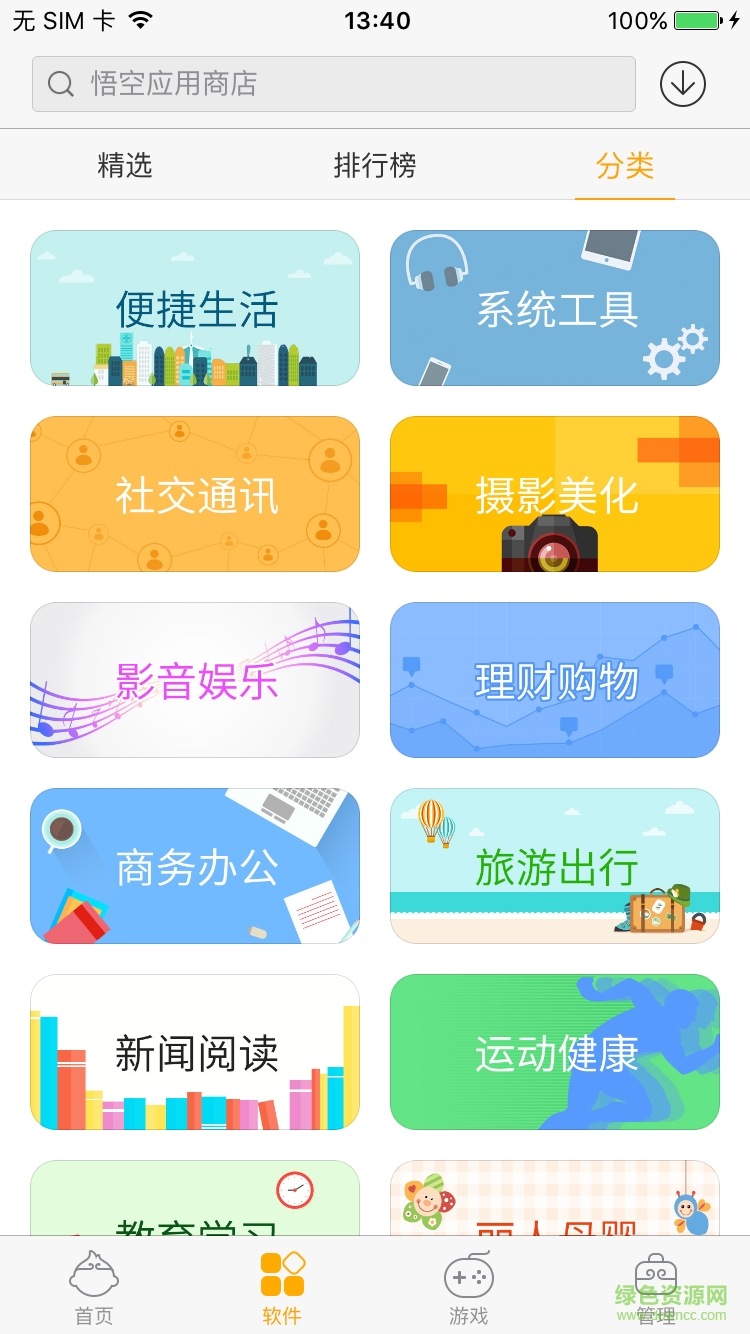Image resolution: width=750 pixels, height=1334 pixels.
Task: Tap the 影音娱乐 music category card
Action: pos(195,679)
